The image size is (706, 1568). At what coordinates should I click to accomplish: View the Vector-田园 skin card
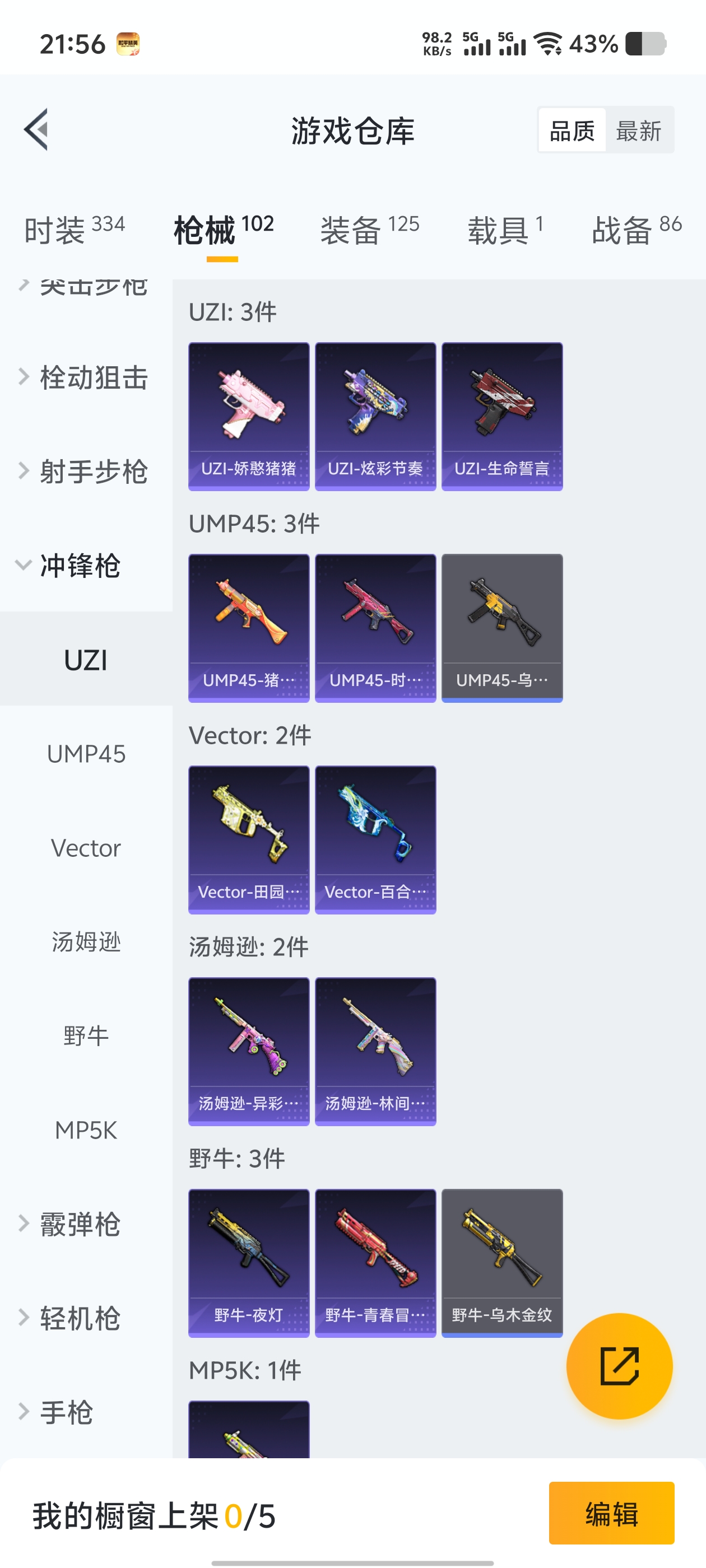(x=249, y=839)
